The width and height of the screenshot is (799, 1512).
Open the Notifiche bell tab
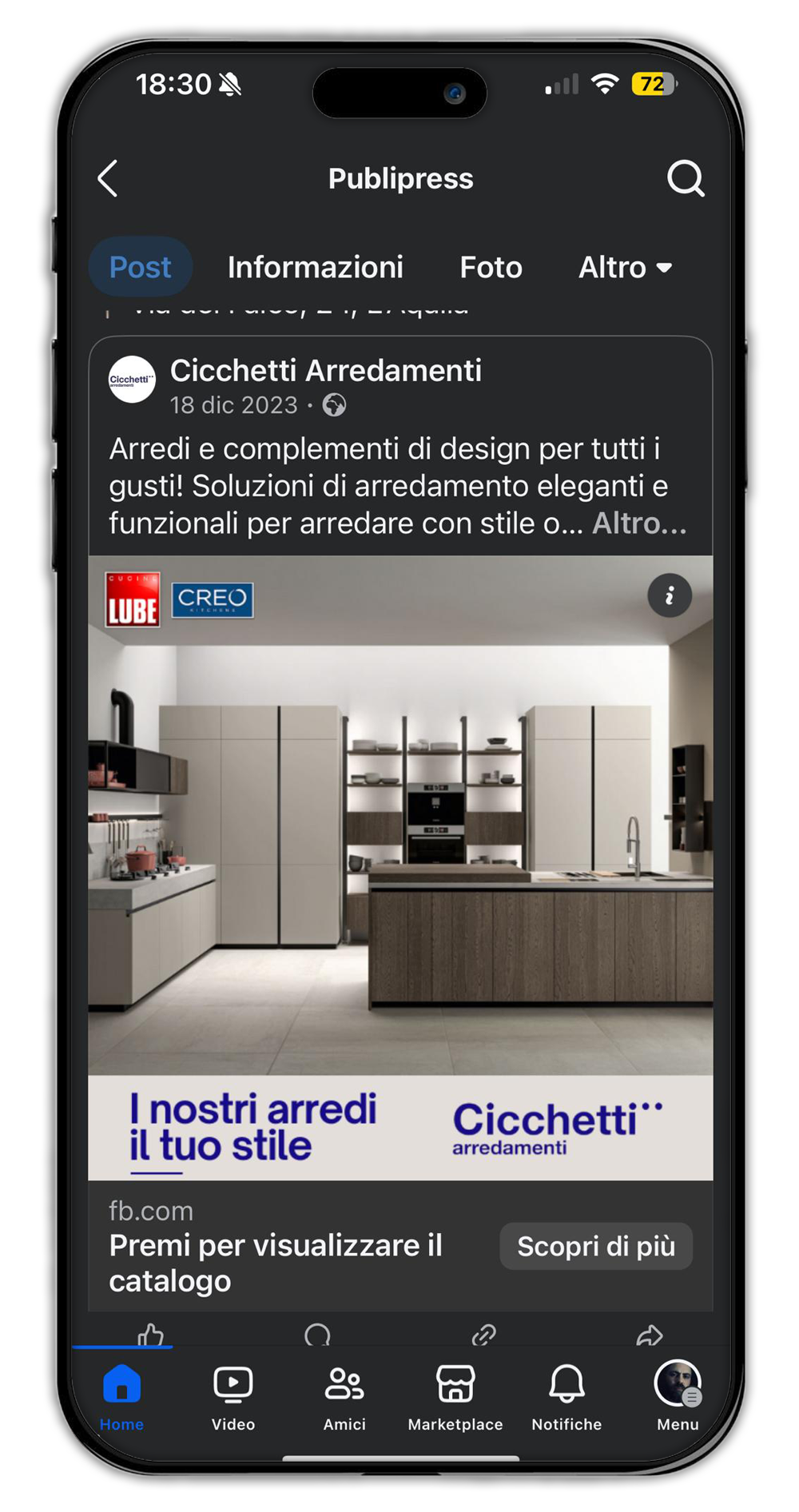pos(566,1395)
